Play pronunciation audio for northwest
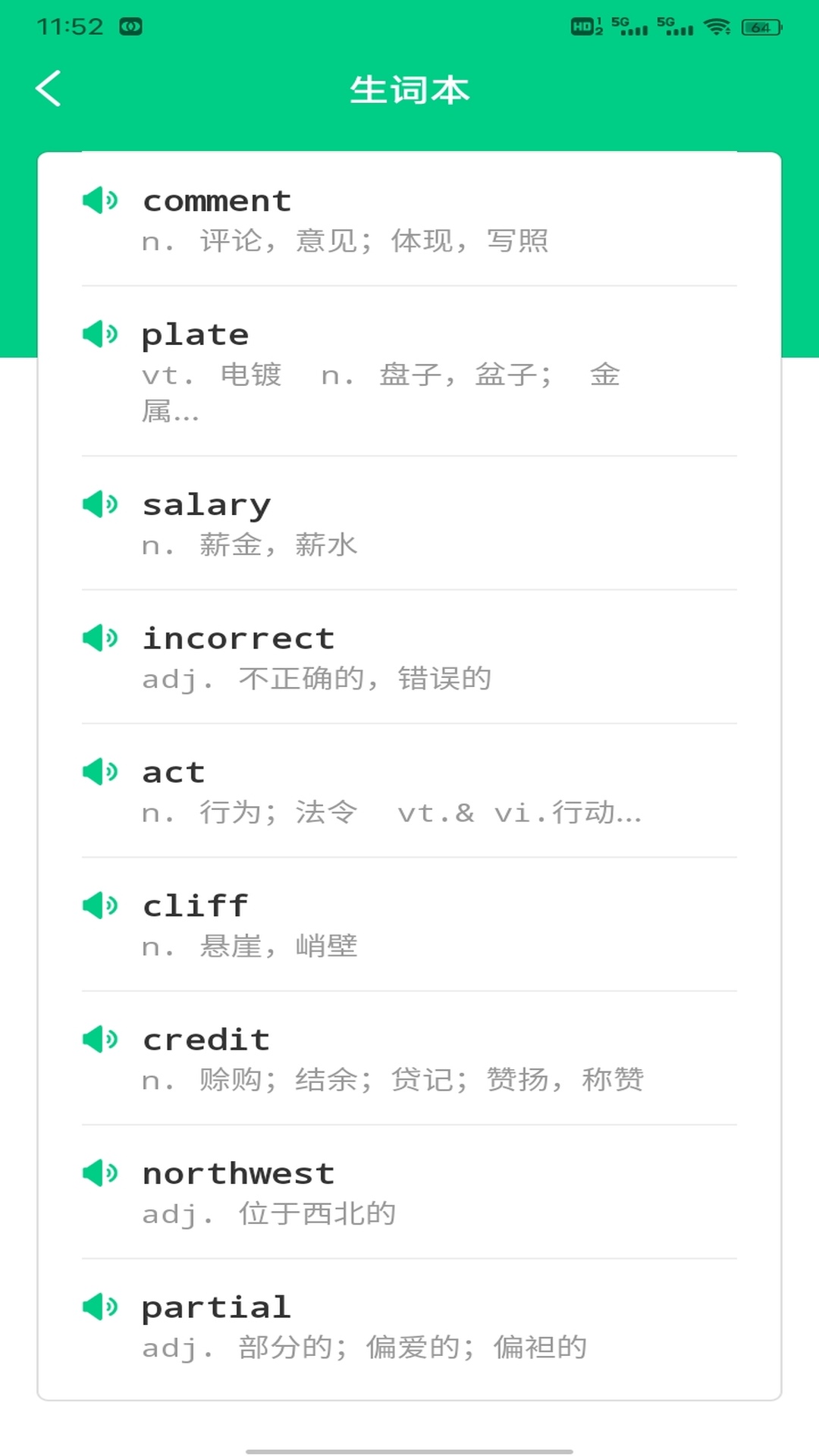This screenshot has height=1456, width=819. click(100, 1173)
